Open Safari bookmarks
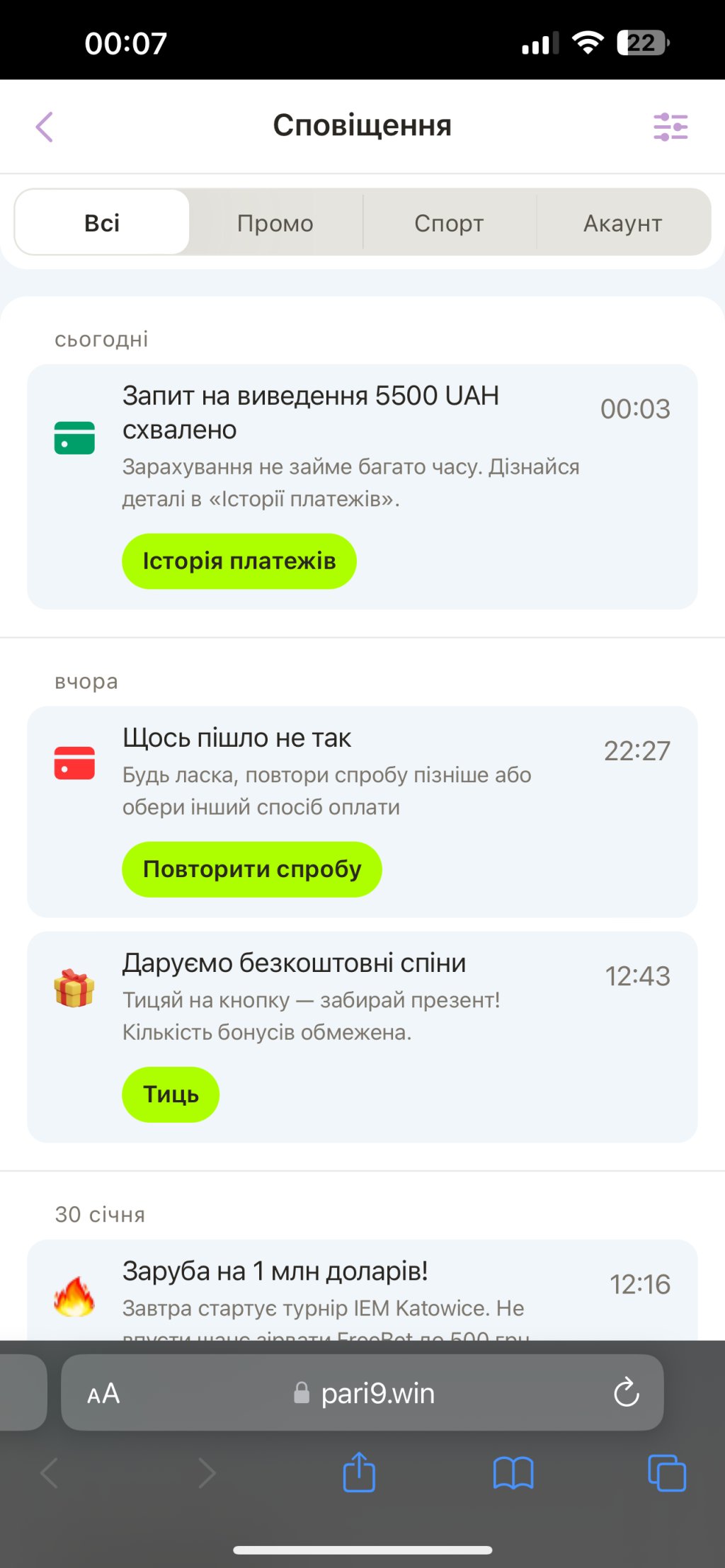The height and width of the screenshot is (1568, 725). click(513, 1472)
